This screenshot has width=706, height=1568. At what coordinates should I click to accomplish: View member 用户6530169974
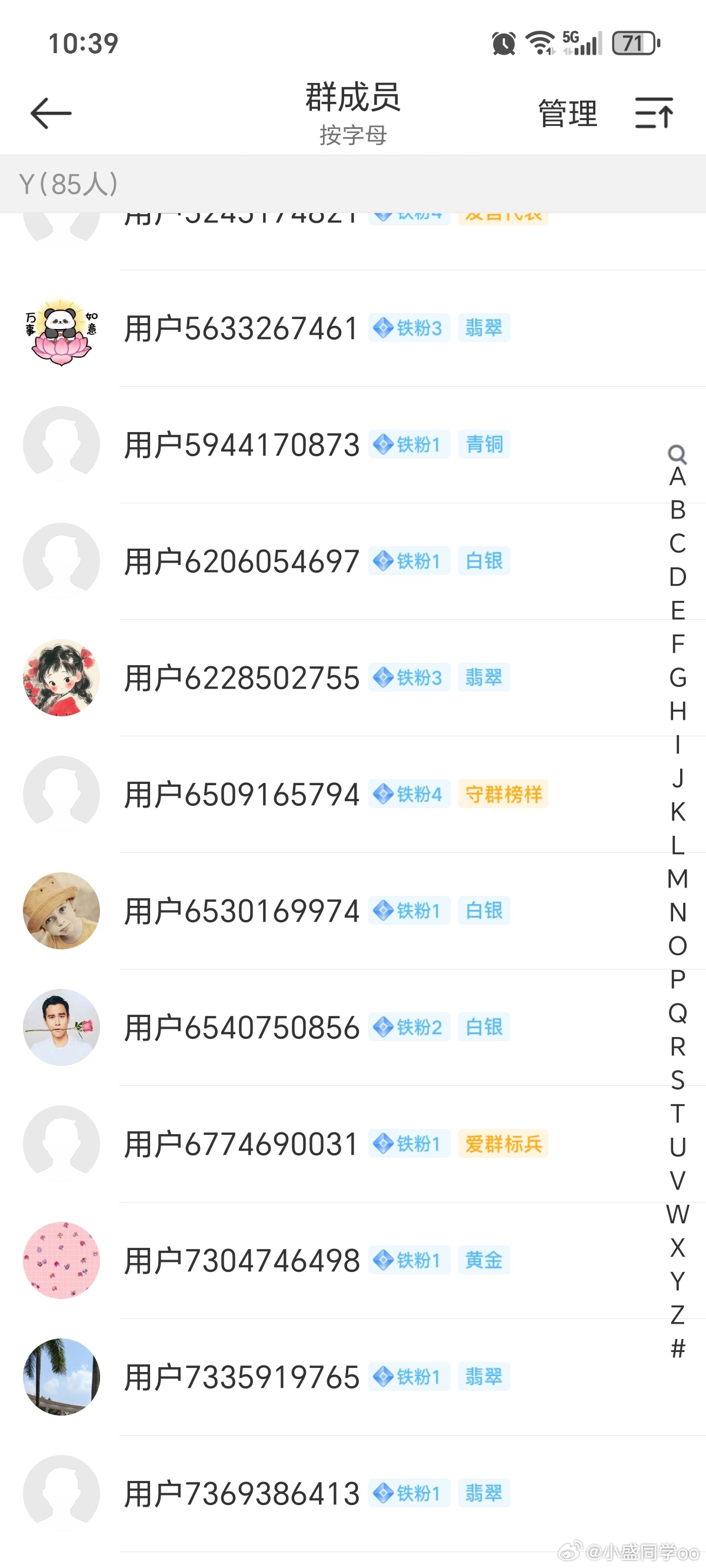242,911
